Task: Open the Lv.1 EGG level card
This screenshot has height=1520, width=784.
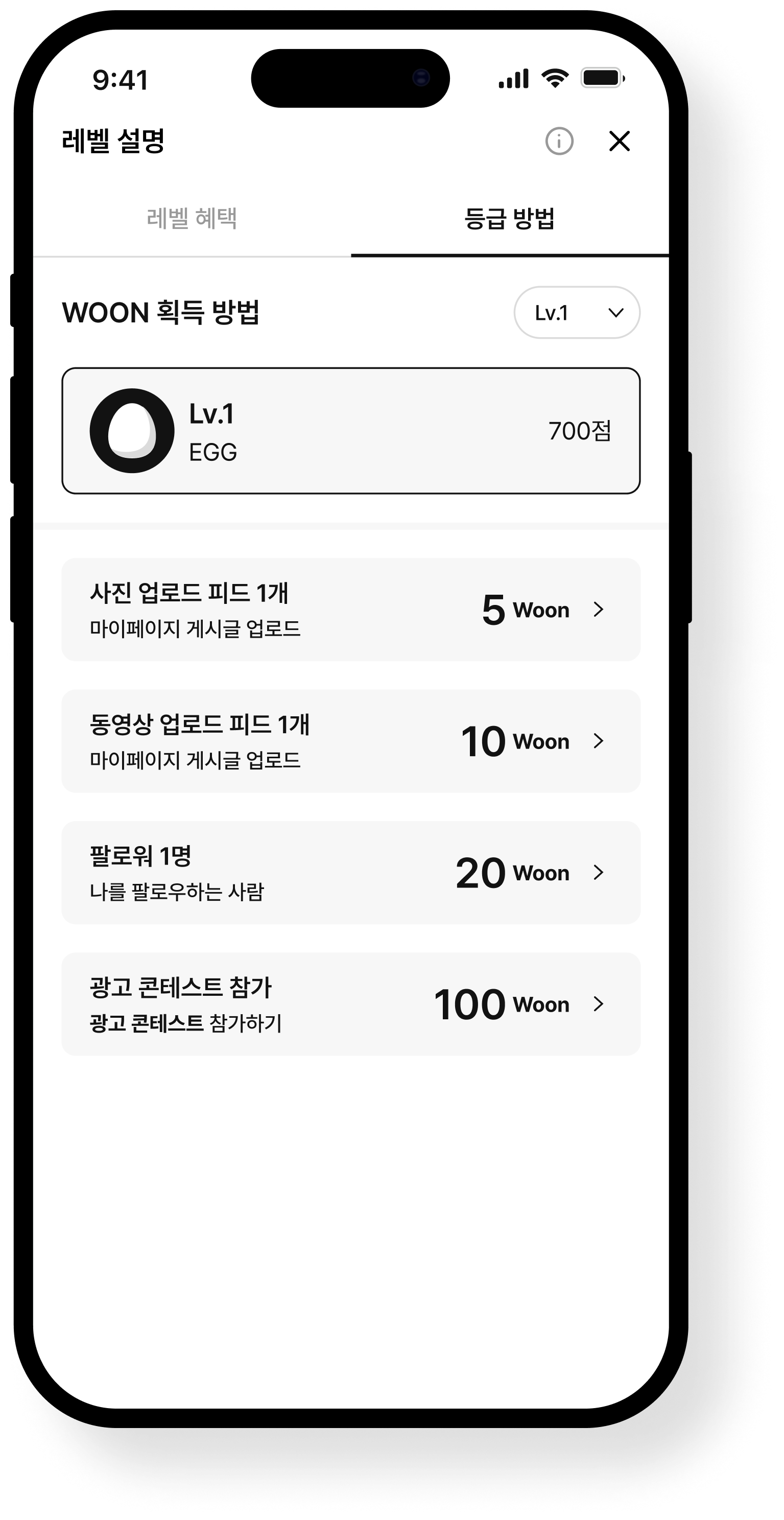Action: pyautogui.click(x=351, y=431)
